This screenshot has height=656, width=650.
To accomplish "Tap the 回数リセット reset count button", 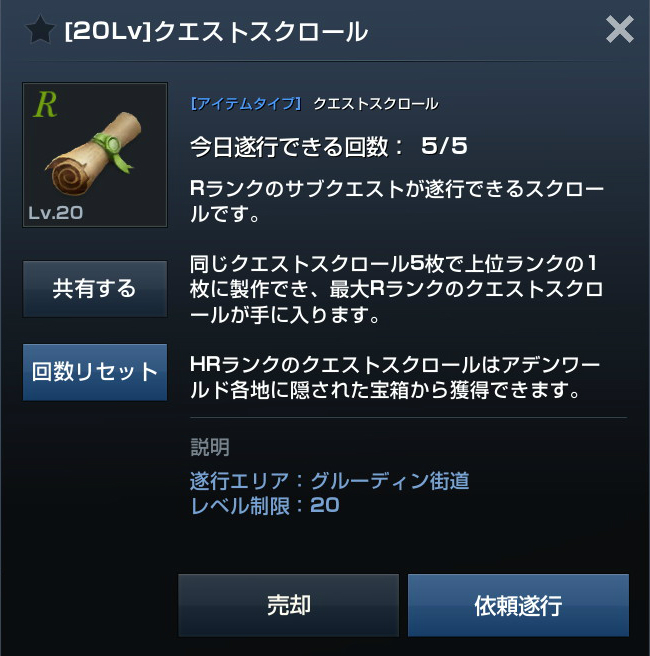I will [x=95, y=372].
